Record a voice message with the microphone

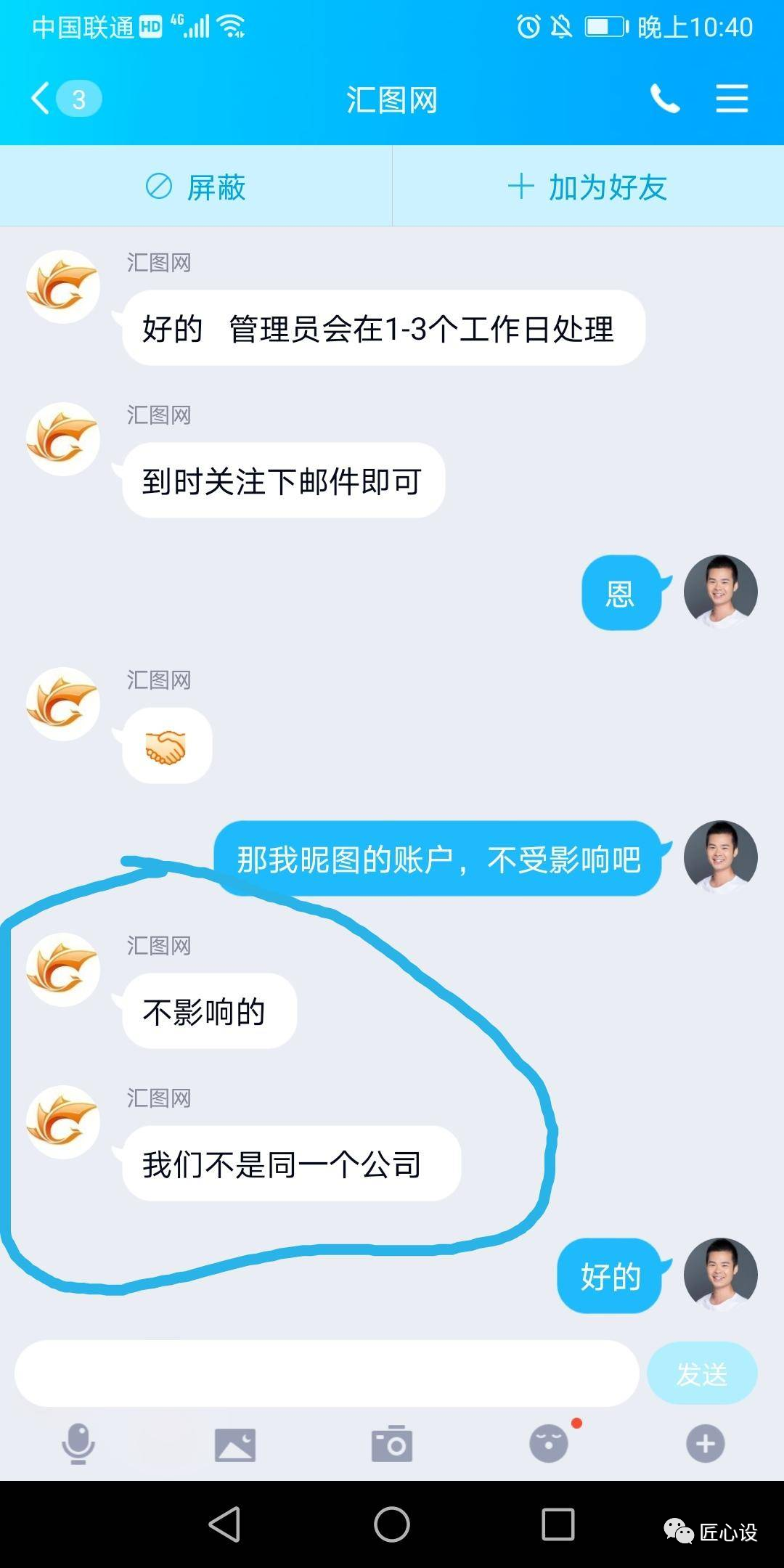pos(78,1443)
